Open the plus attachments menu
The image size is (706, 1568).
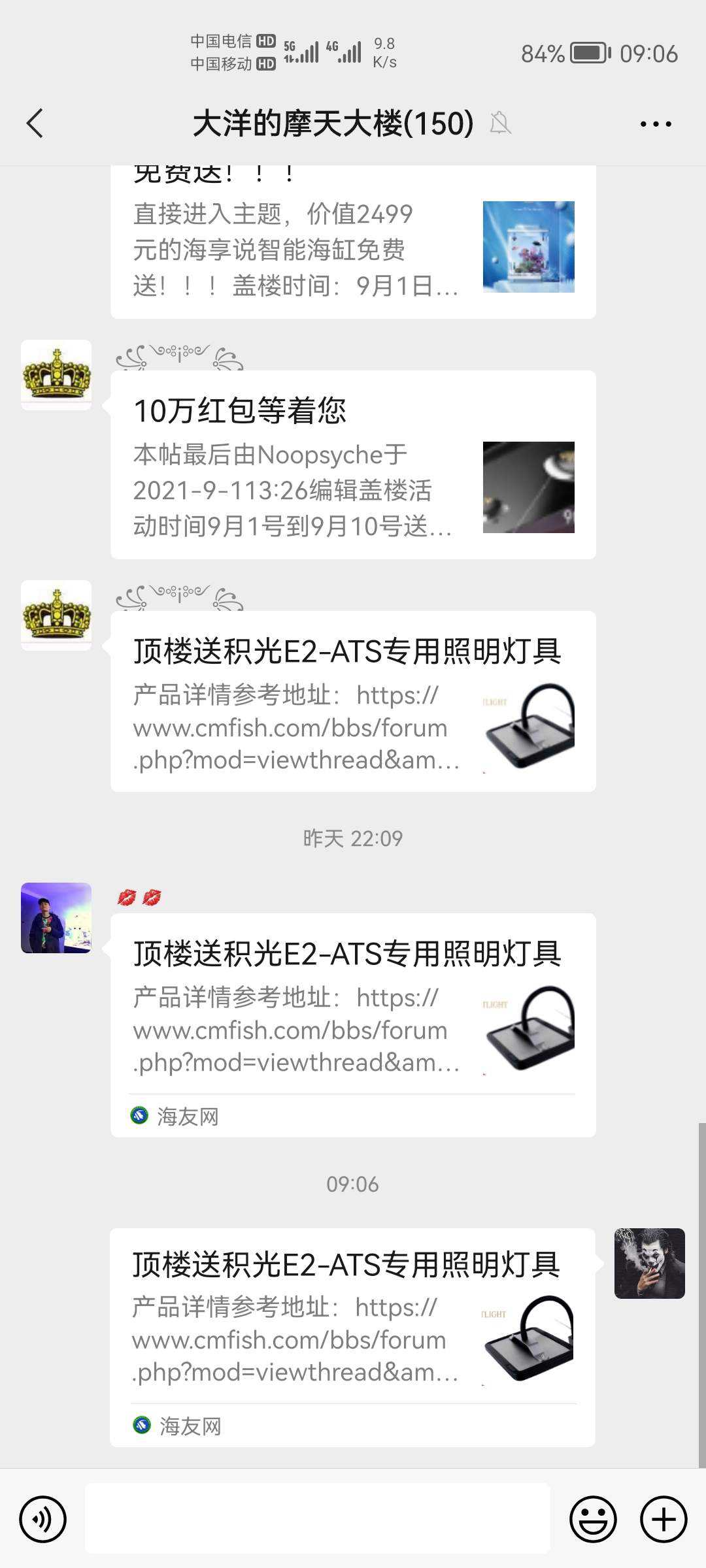663,1519
